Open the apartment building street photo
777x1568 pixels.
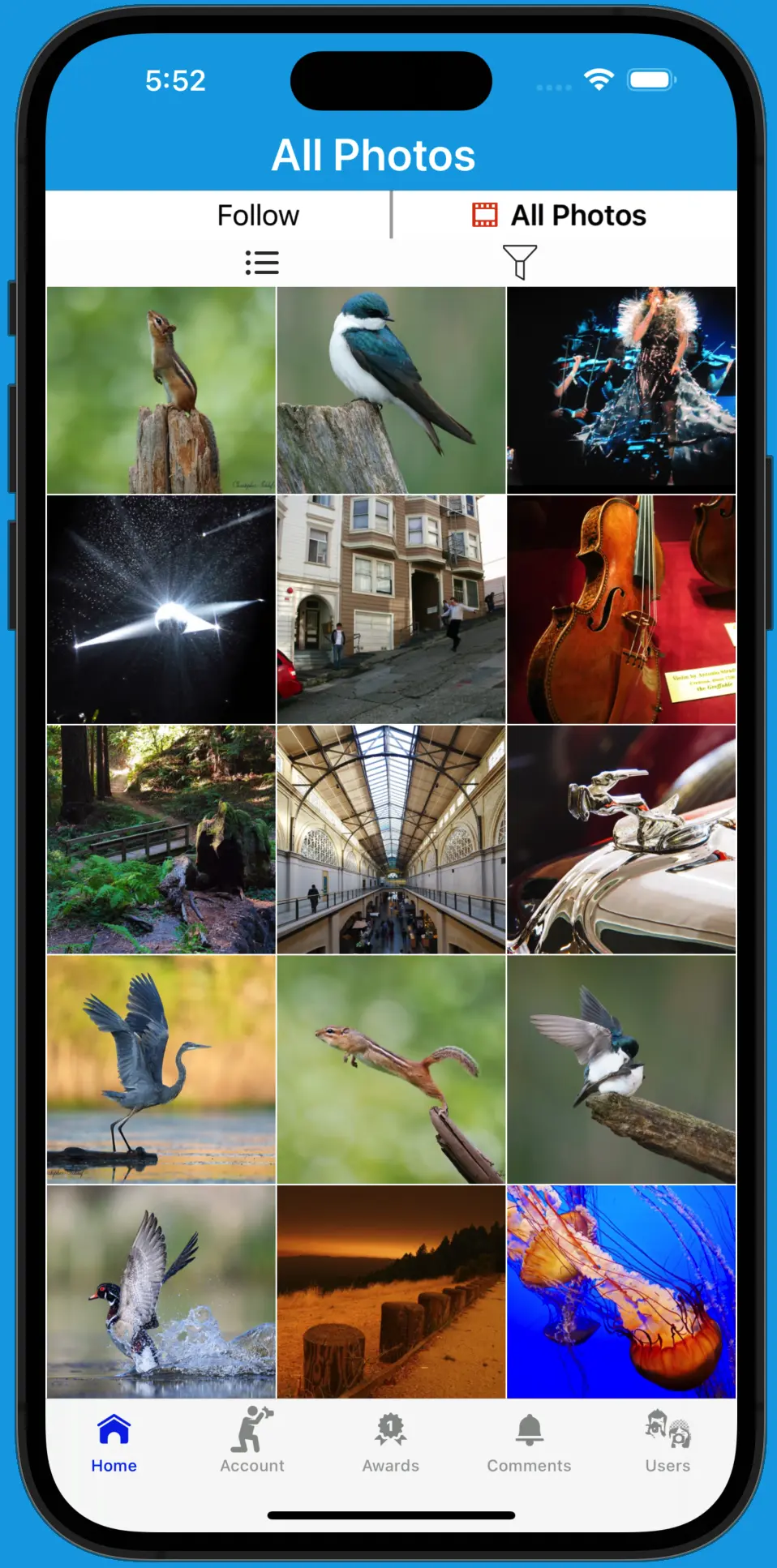coord(391,610)
